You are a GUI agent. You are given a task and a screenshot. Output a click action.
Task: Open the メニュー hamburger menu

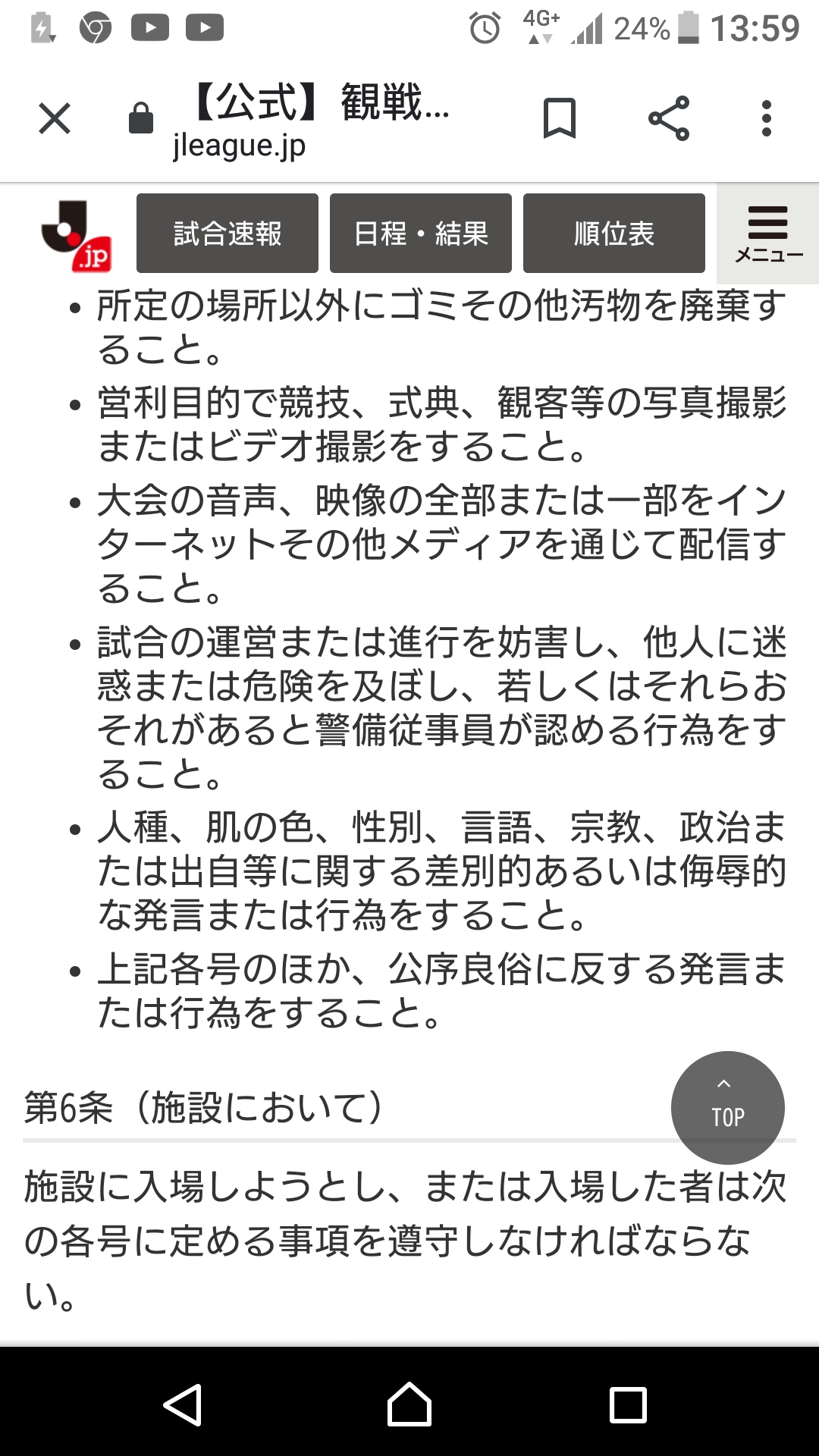768,234
